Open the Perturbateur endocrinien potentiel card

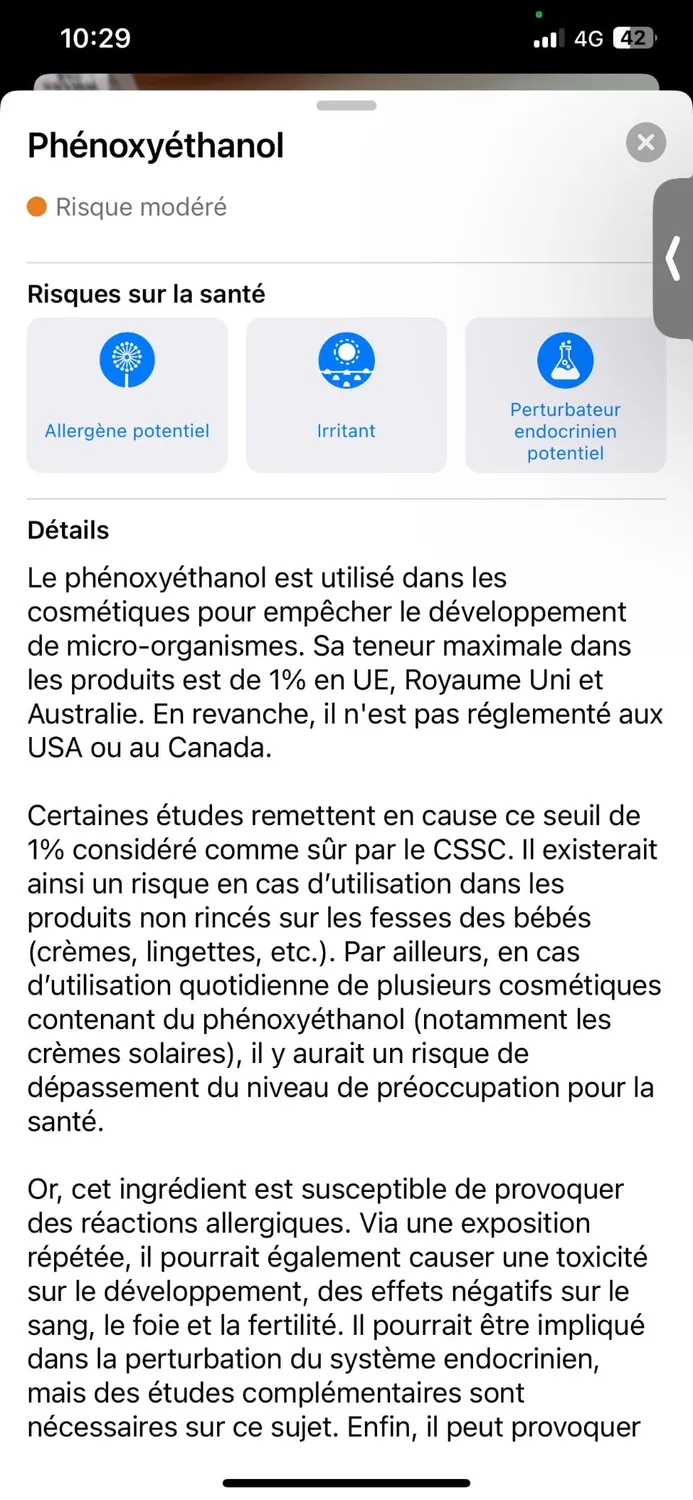565,395
